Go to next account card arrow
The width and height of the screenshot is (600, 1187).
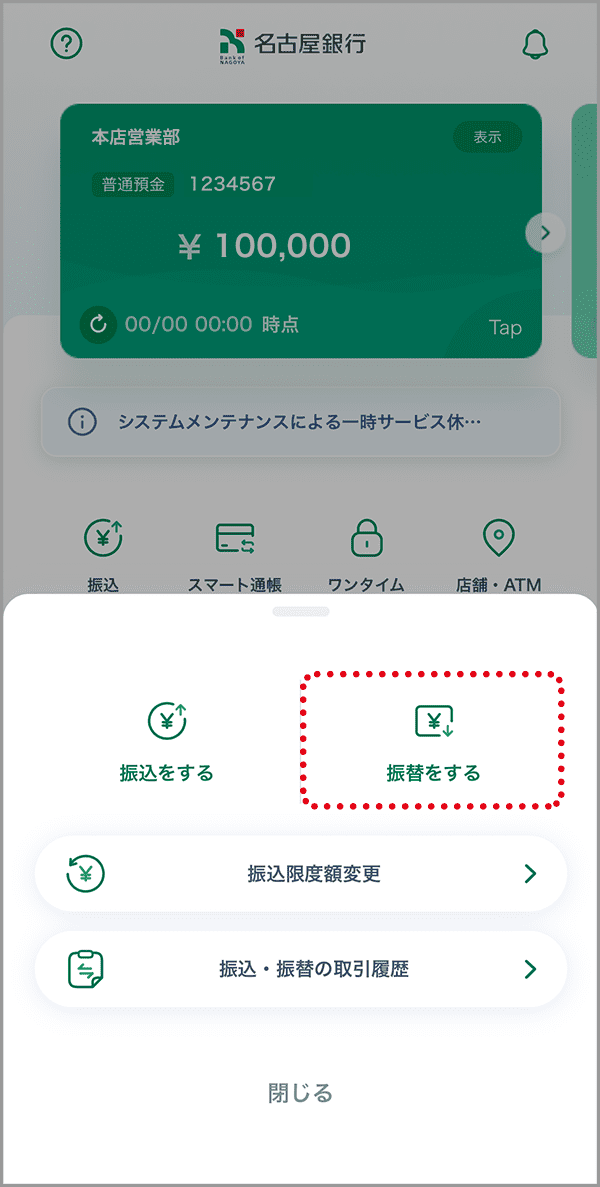[x=546, y=232]
